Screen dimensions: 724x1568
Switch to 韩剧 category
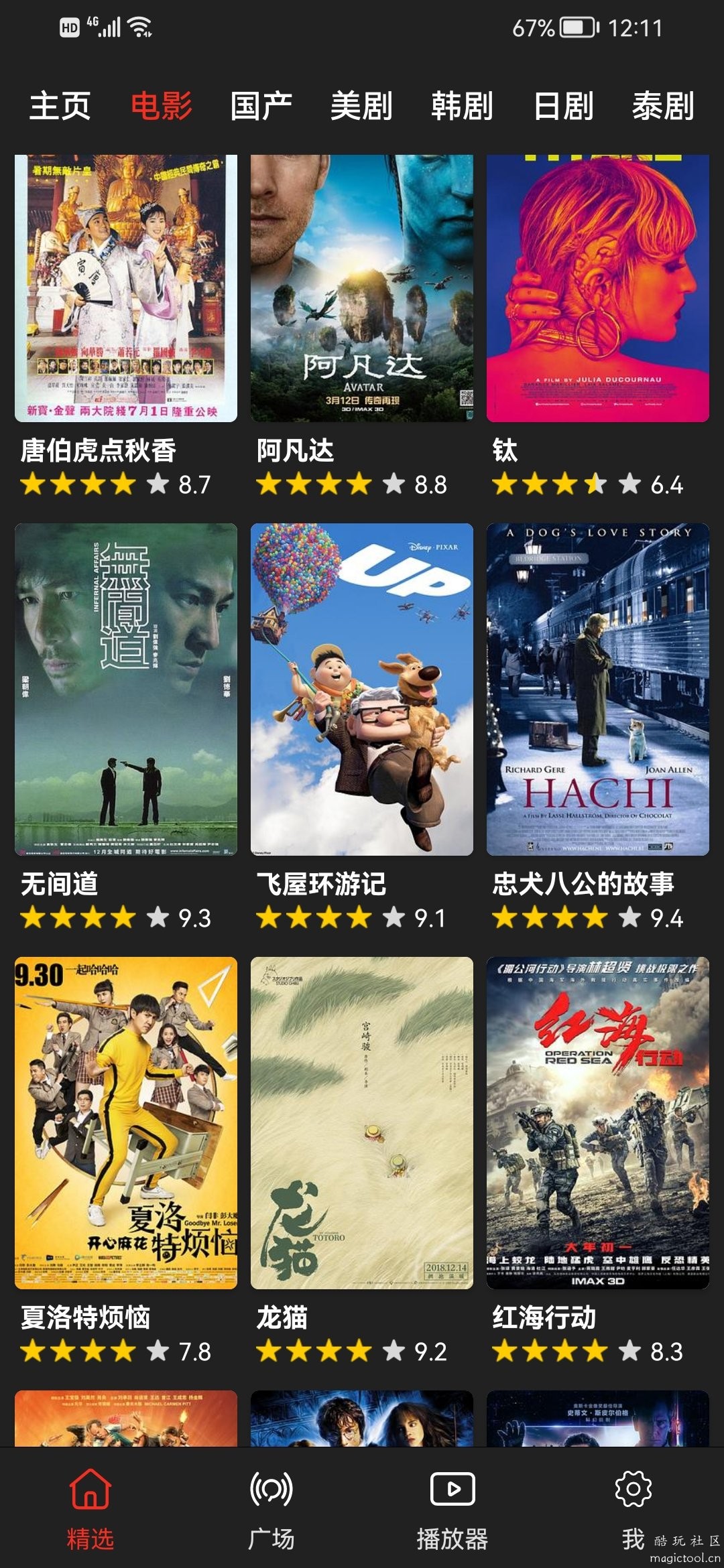[x=462, y=106]
